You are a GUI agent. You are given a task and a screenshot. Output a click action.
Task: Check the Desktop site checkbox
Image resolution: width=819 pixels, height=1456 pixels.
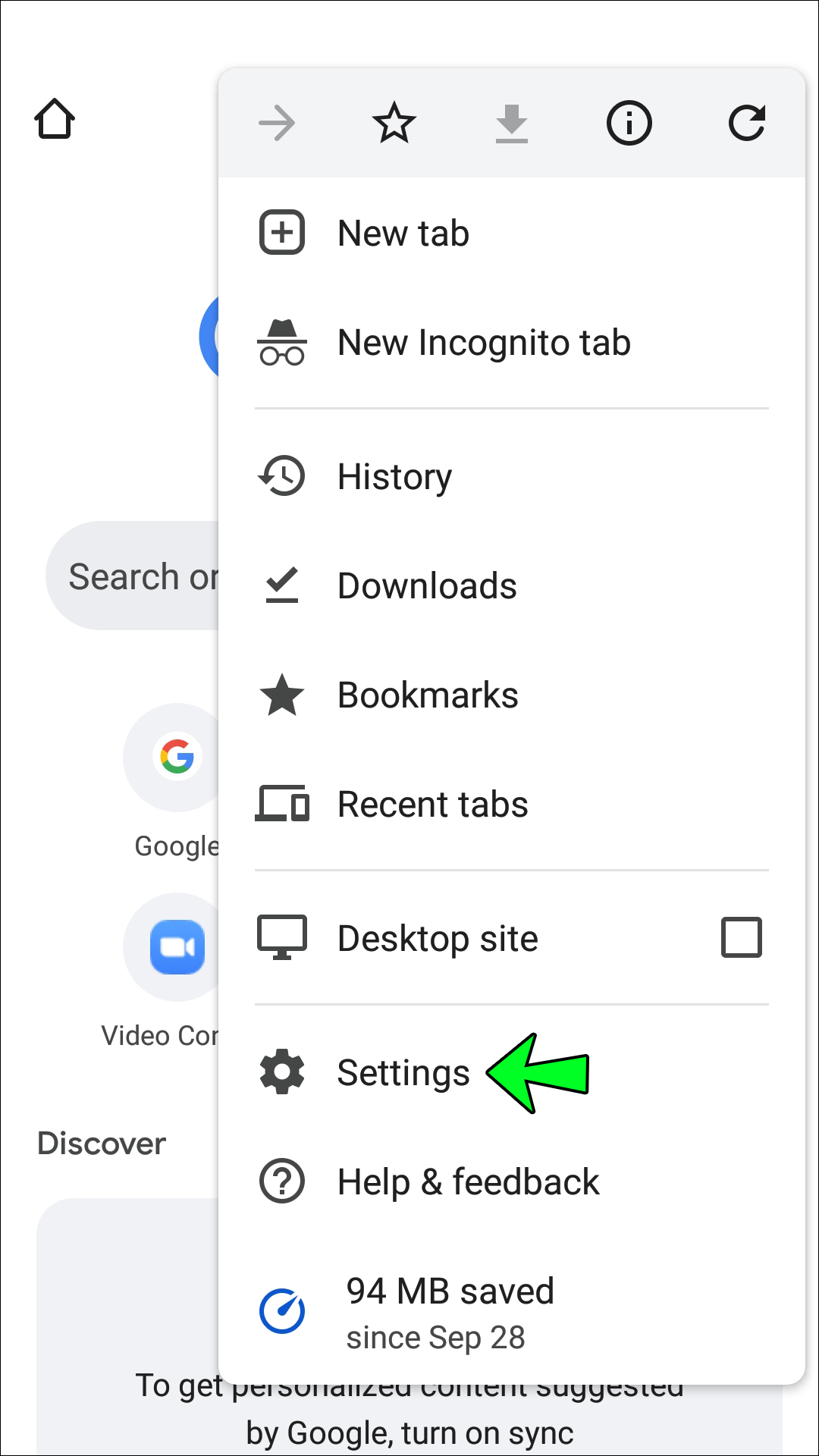[741, 937]
